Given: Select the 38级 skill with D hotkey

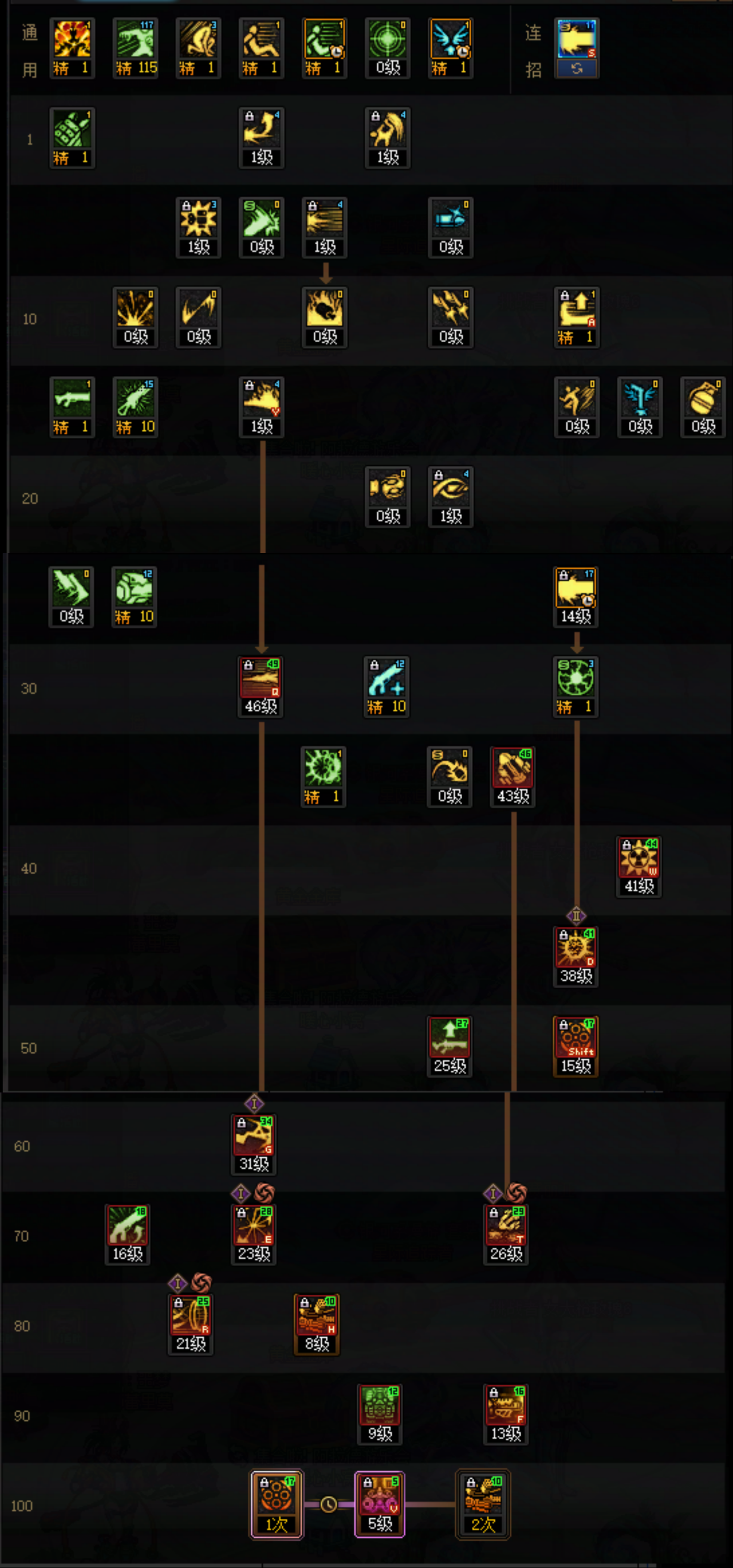Looking at the screenshot, I should [576, 957].
